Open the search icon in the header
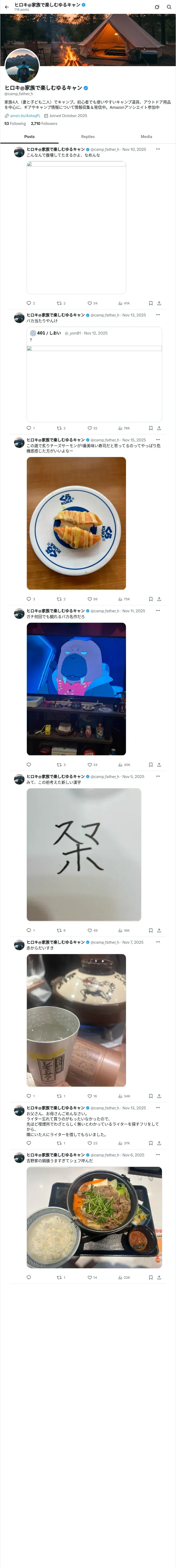The image size is (176, 1568). [169, 7]
